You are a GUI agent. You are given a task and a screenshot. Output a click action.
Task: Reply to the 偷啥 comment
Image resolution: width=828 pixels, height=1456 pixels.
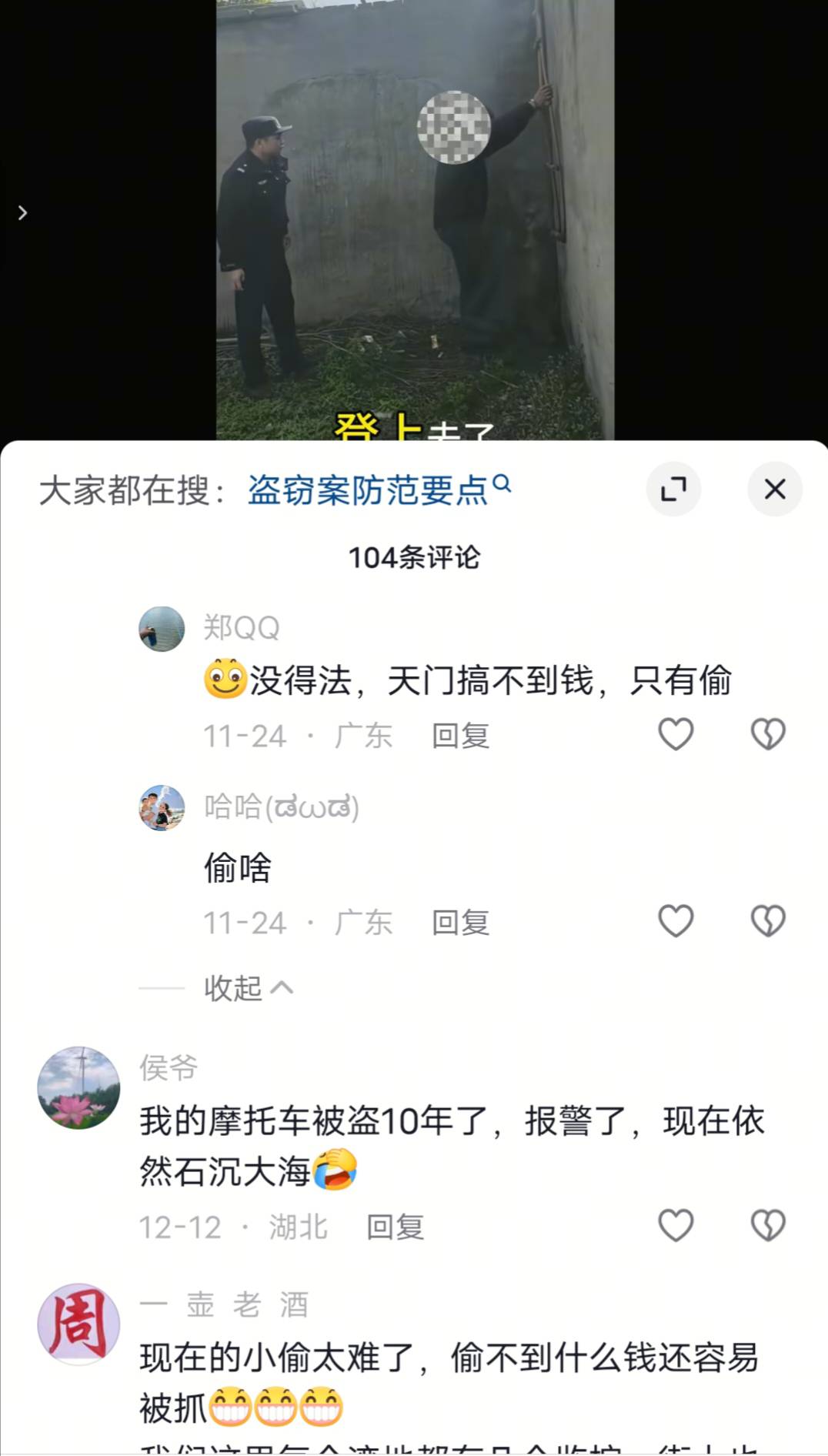click(460, 923)
